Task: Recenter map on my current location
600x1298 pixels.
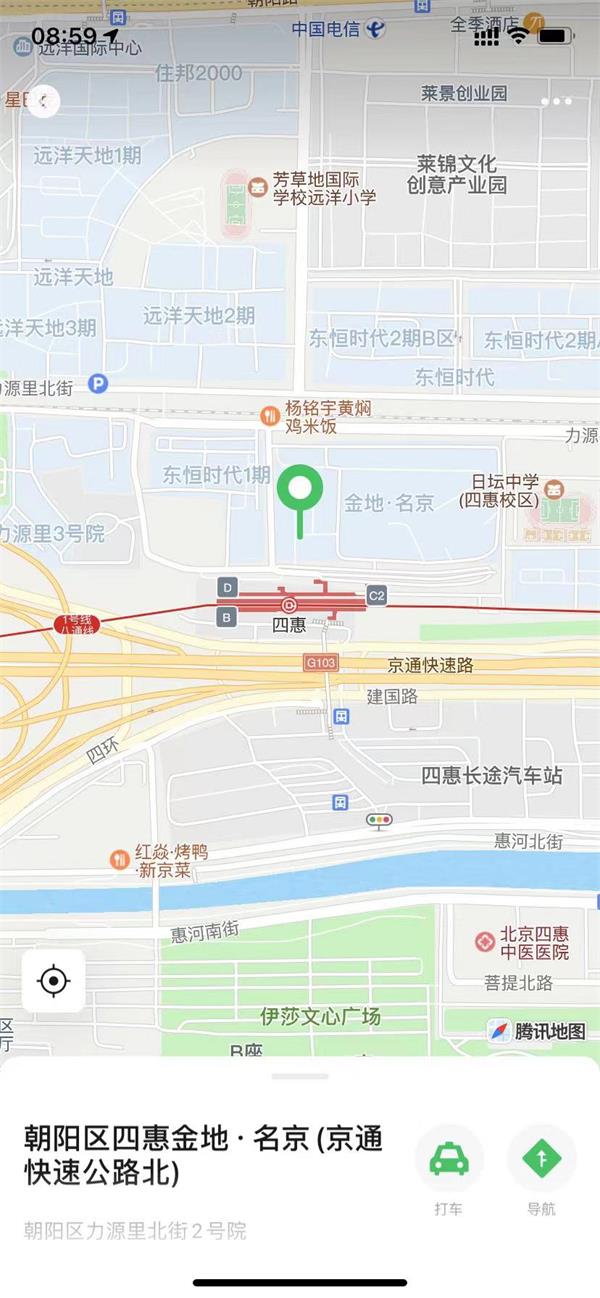Action: coord(53,981)
